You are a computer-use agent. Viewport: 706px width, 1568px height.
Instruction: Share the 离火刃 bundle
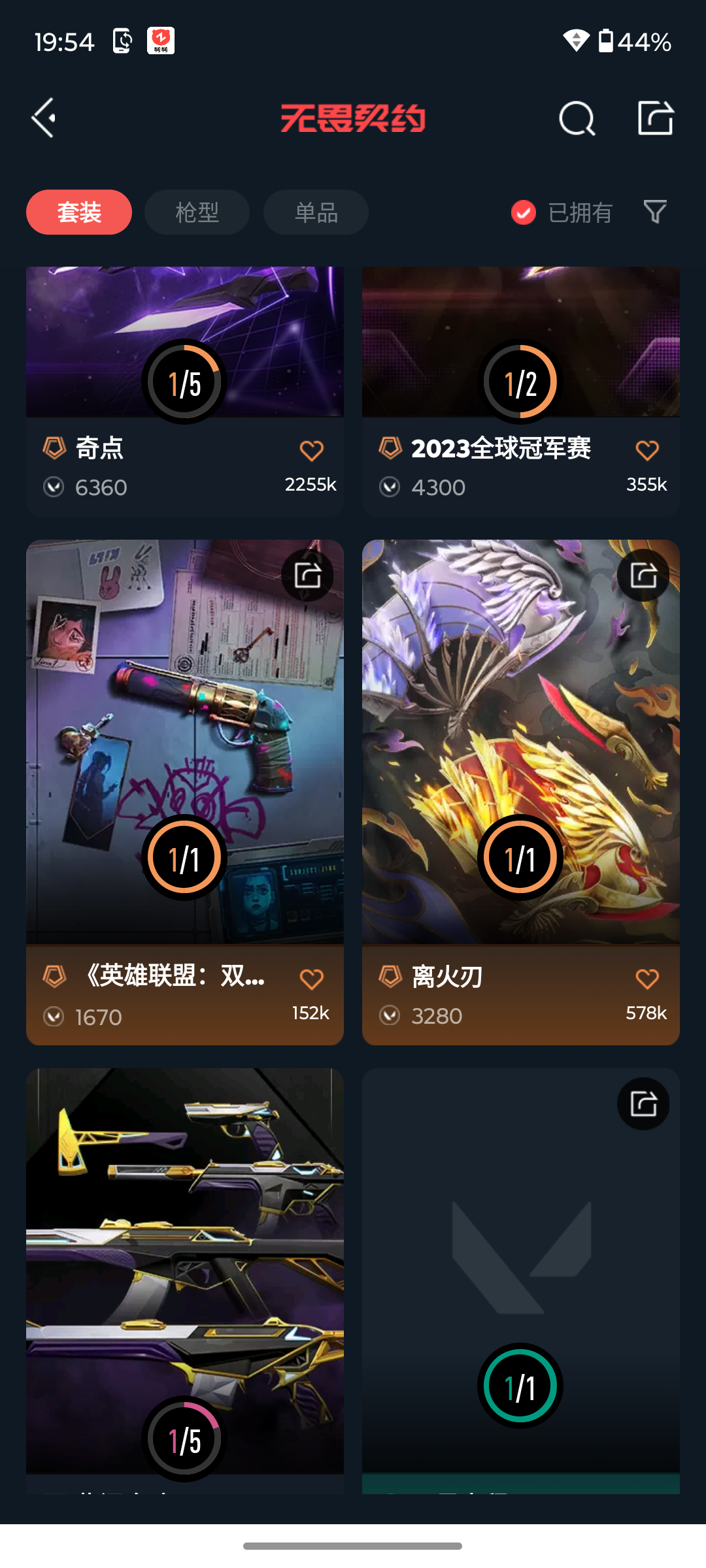pyautogui.click(x=643, y=576)
